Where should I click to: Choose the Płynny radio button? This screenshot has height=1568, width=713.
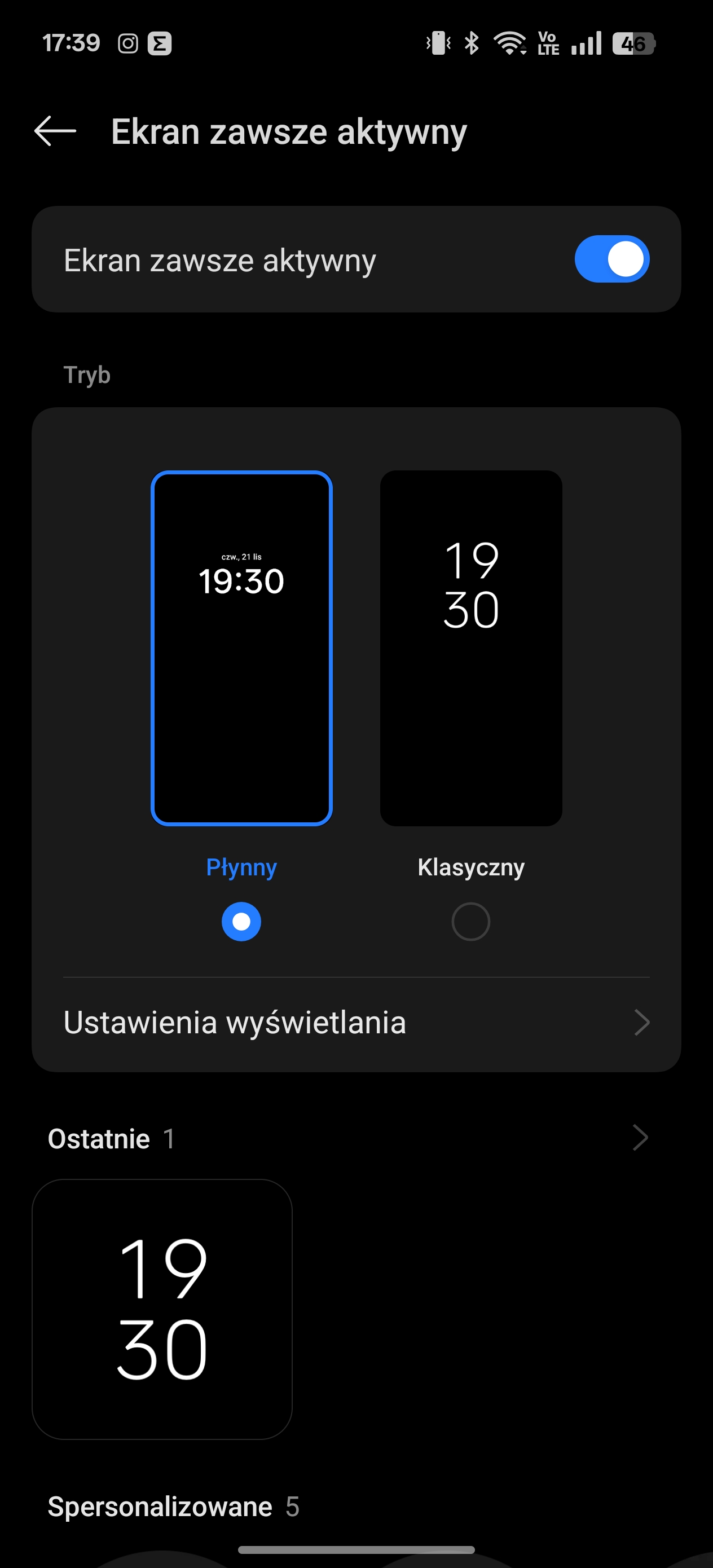point(241,922)
